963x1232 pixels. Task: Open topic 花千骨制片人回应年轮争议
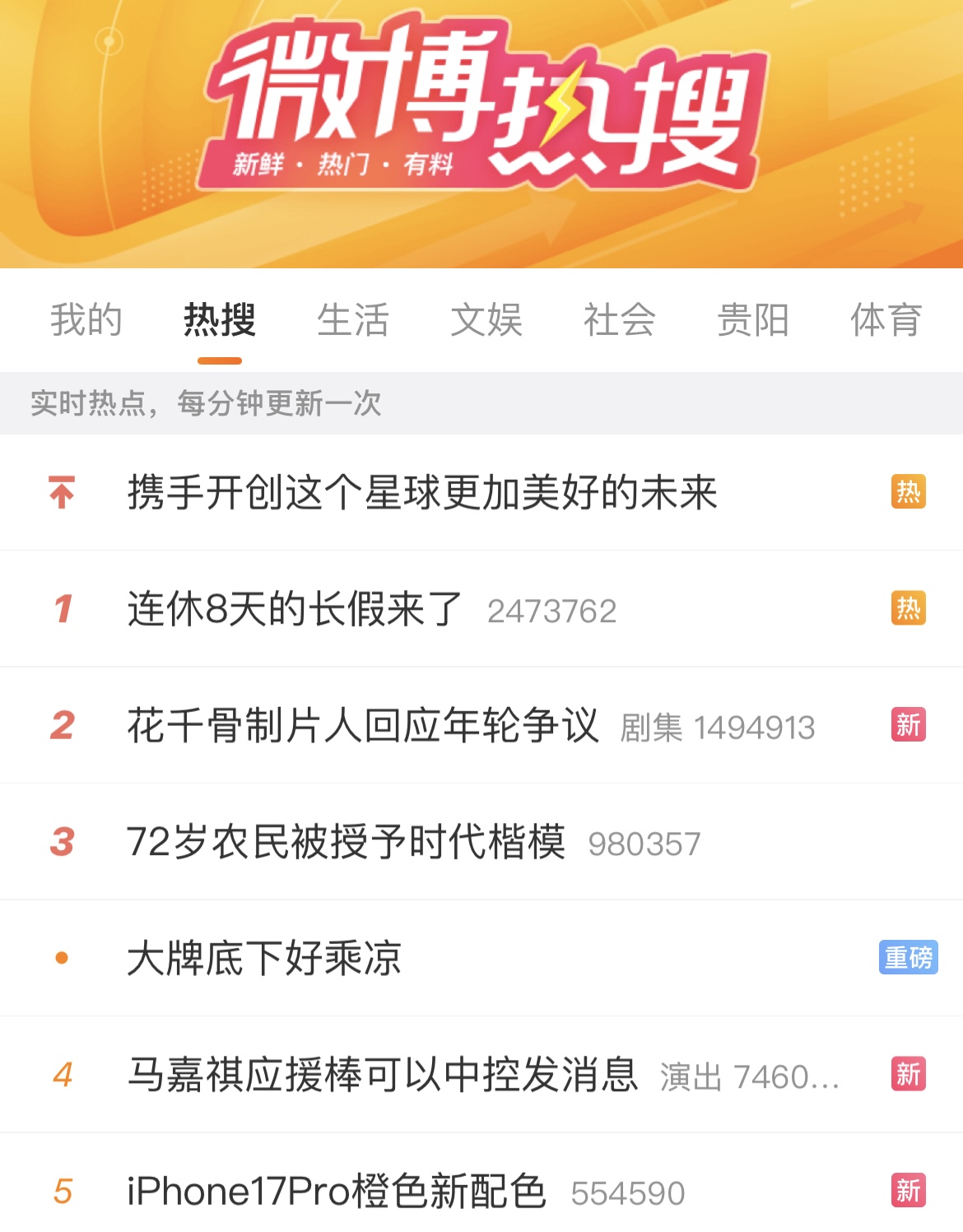point(363,726)
